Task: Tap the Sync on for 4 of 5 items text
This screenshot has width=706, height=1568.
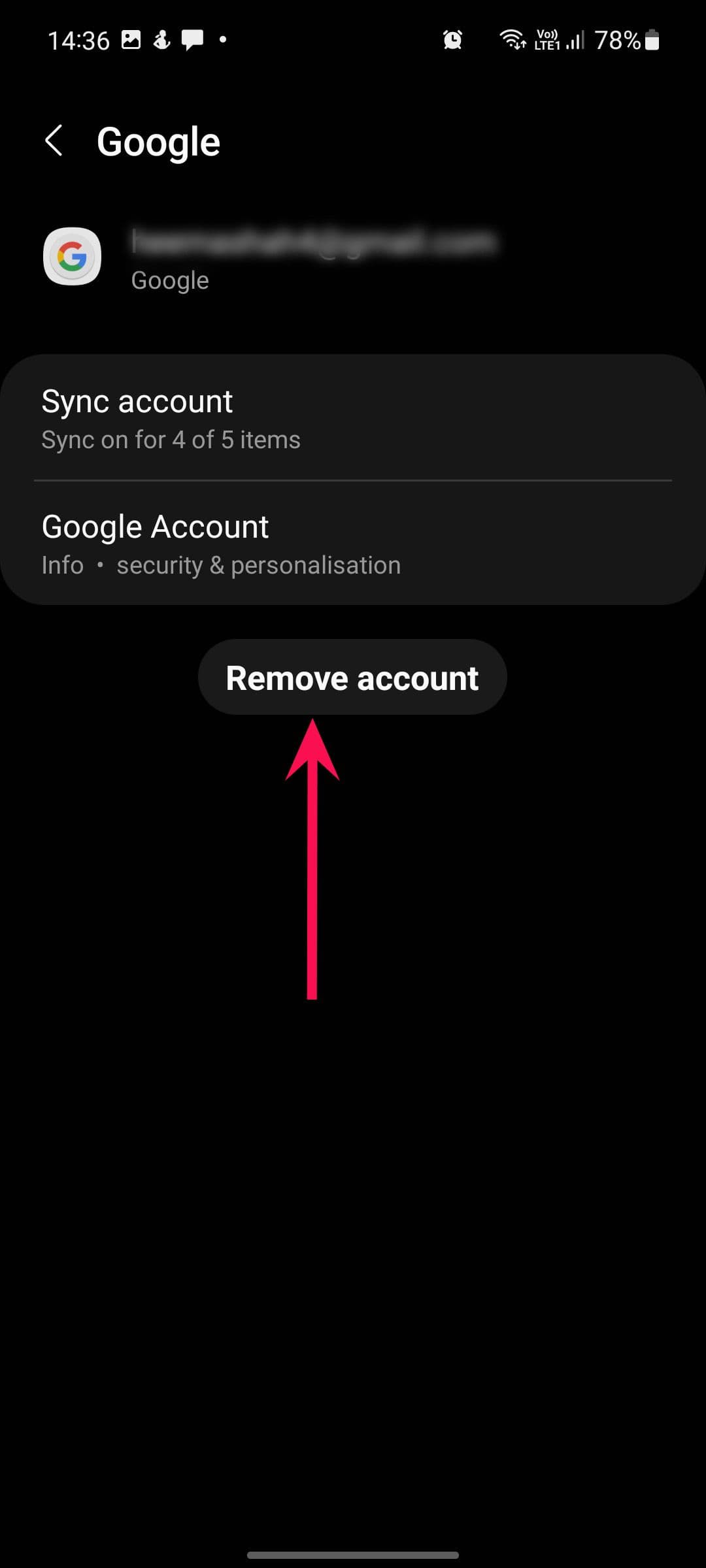Action: [x=170, y=439]
